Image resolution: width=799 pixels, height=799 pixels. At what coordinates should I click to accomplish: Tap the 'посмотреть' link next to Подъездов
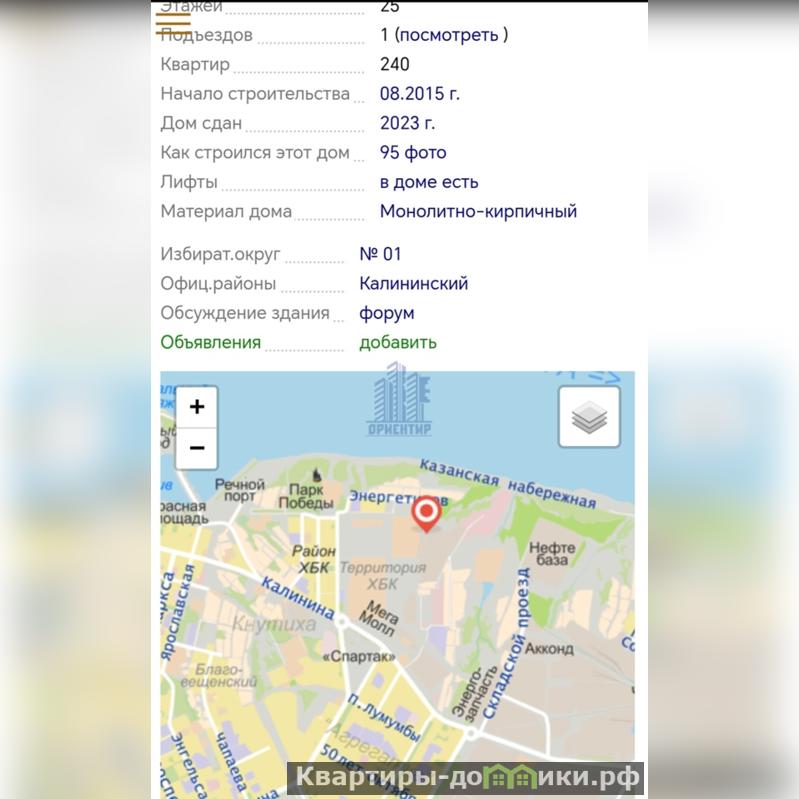point(449,35)
